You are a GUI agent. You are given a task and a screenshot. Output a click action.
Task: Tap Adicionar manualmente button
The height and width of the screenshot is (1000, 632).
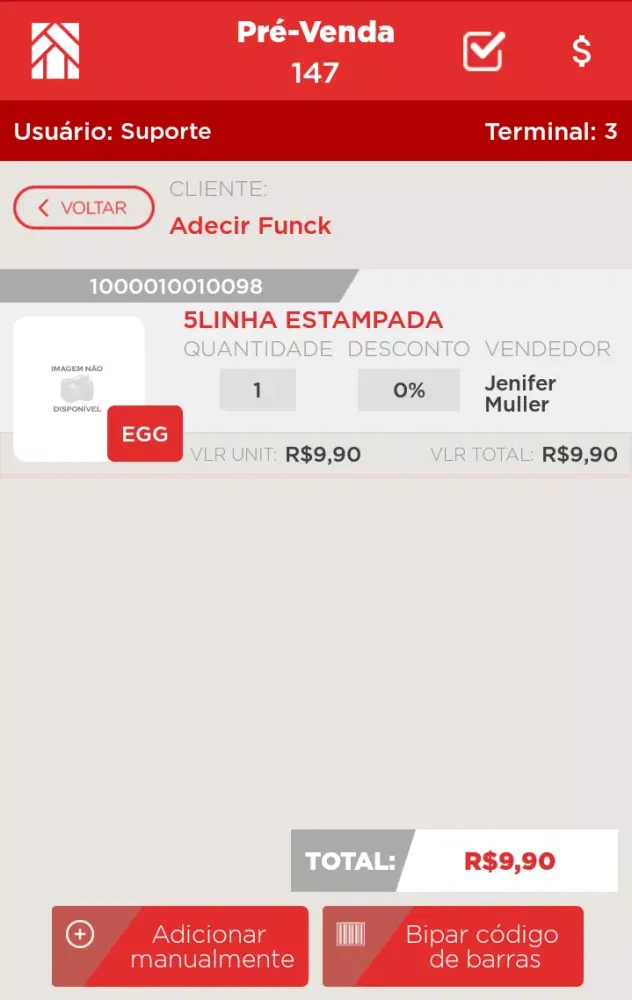(180, 947)
